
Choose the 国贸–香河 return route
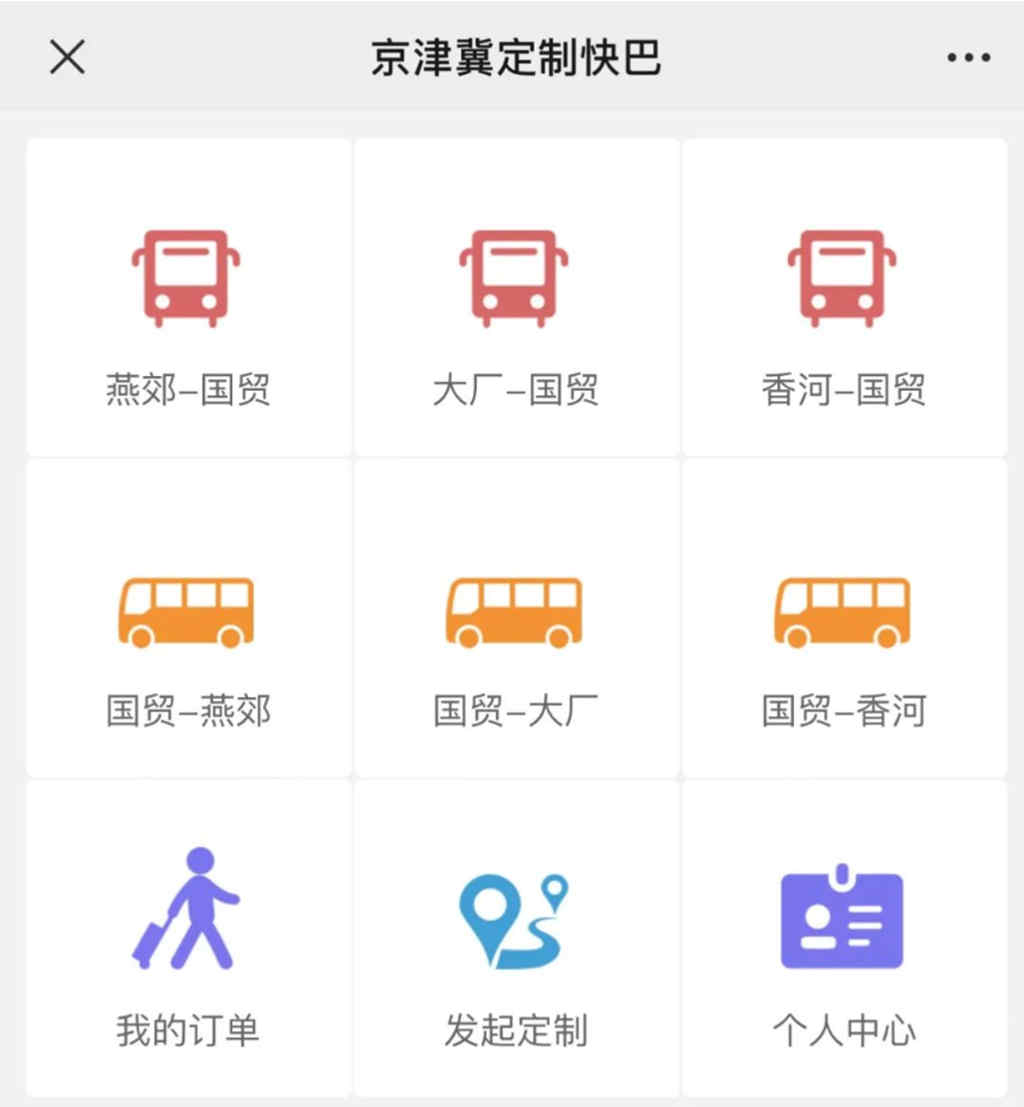click(x=844, y=618)
